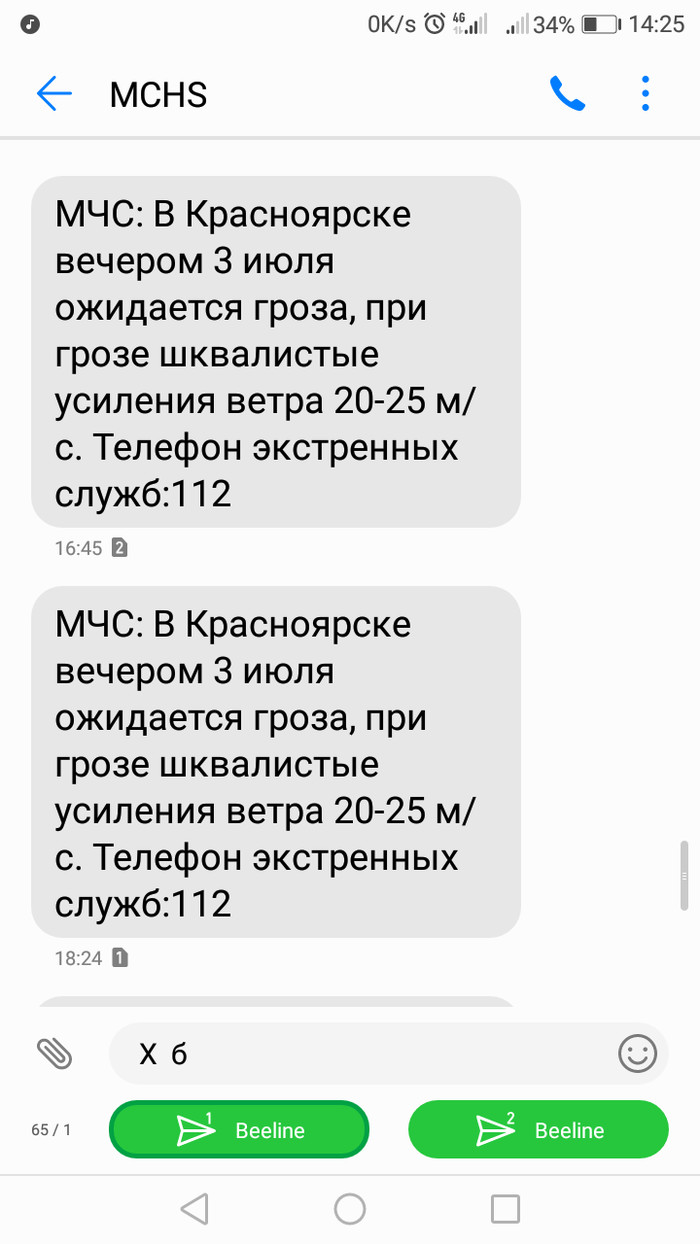Tap the system back button
The height and width of the screenshot is (1244, 700).
coord(194,1209)
